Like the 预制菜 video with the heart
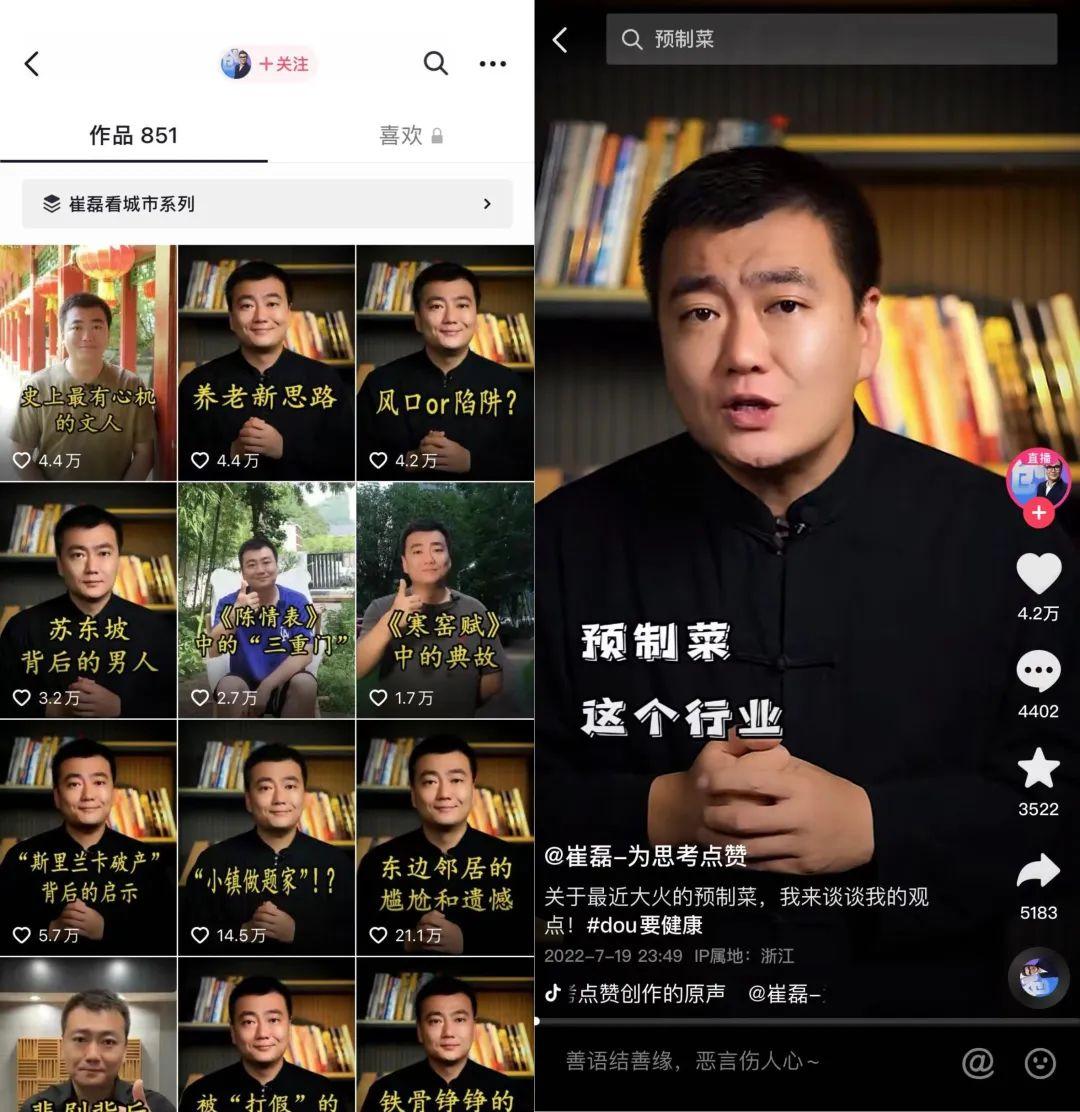This screenshot has height=1112, width=1080. click(x=1038, y=574)
